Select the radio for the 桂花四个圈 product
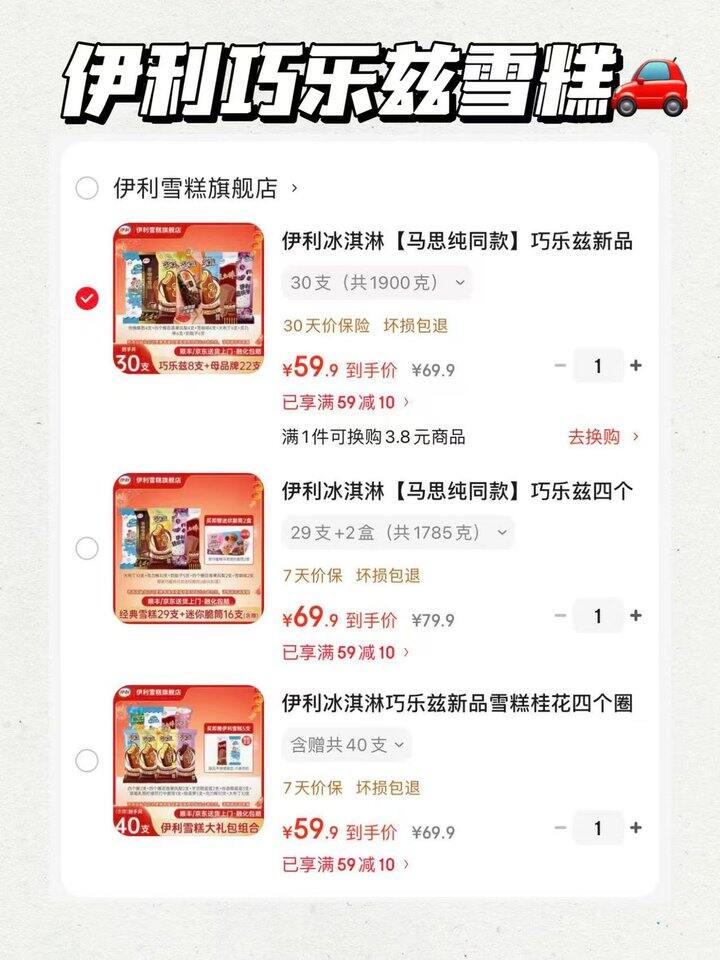The image size is (720, 960). tap(86, 762)
